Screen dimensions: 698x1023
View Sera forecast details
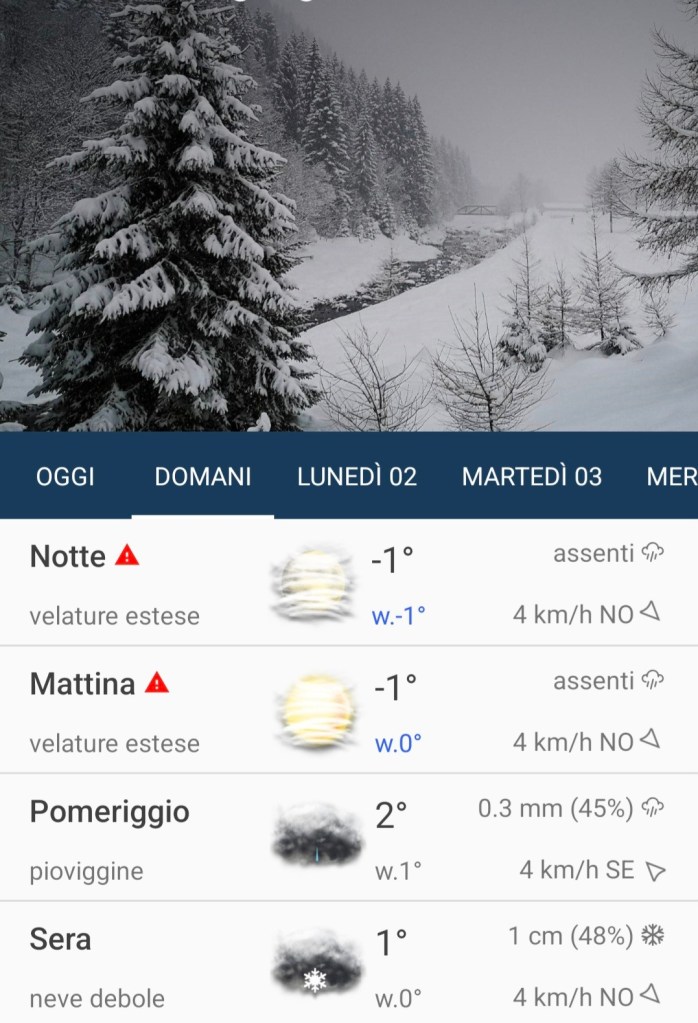coord(349,964)
